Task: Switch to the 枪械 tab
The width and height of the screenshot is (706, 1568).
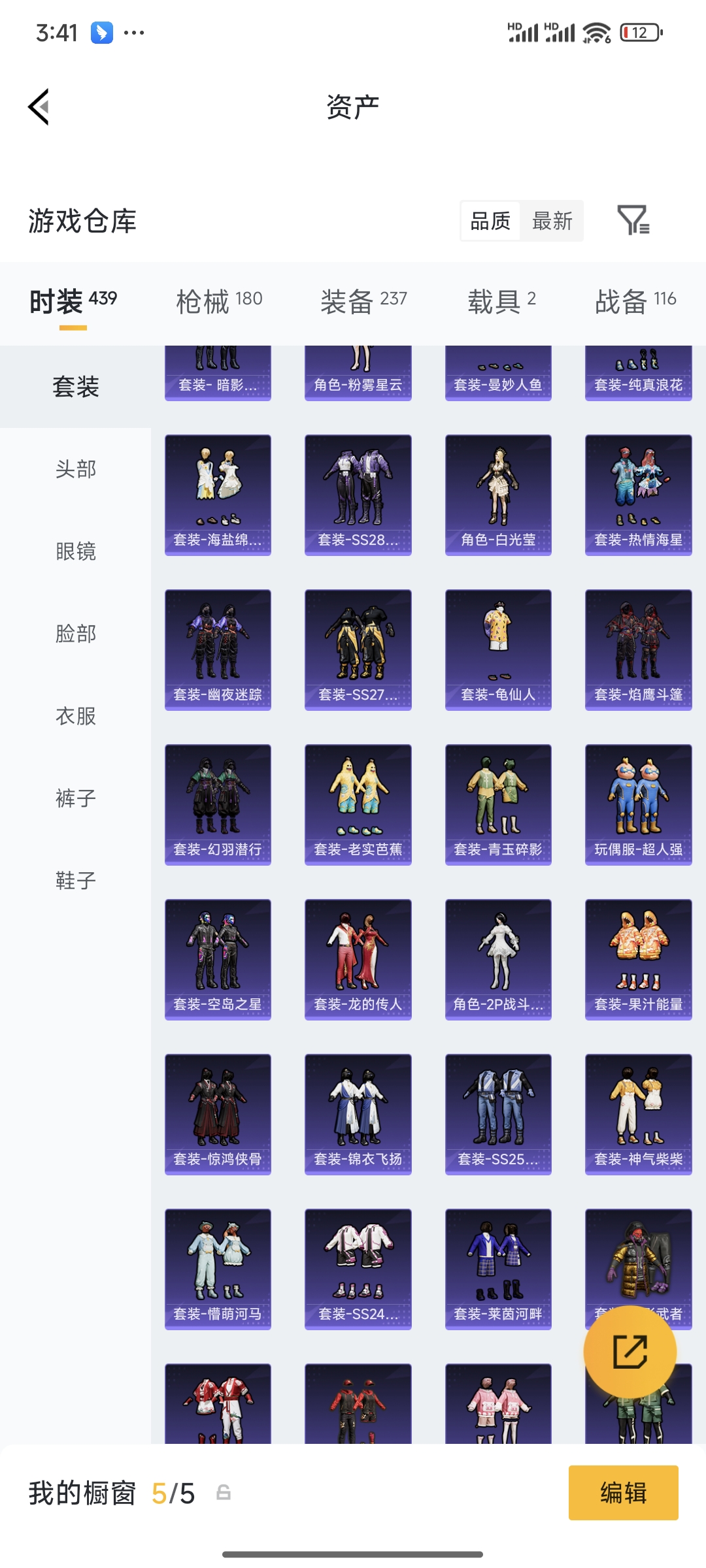Action: pyautogui.click(x=219, y=301)
